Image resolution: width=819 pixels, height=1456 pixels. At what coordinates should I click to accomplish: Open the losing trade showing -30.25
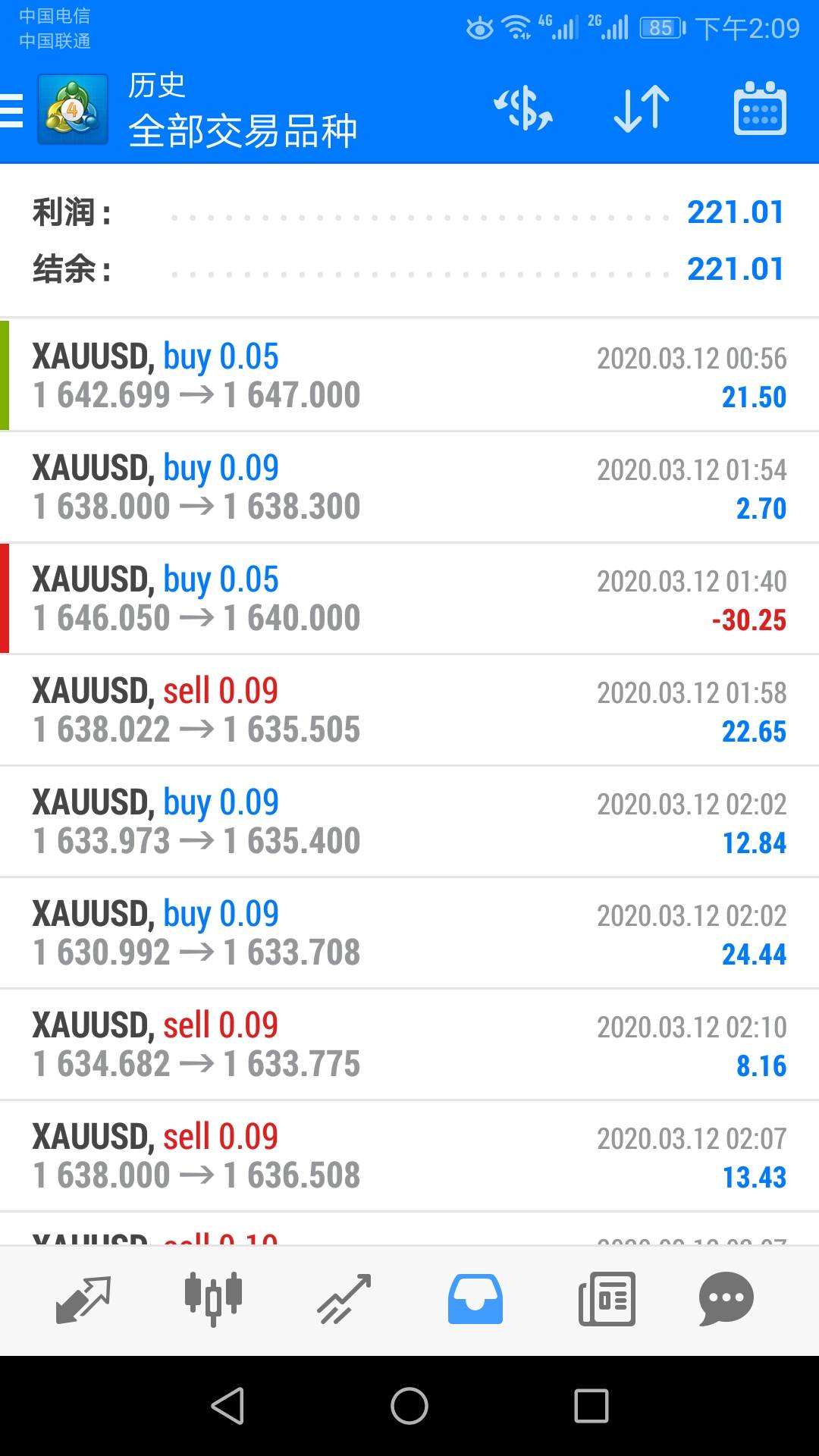pyautogui.click(x=409, y=598)
